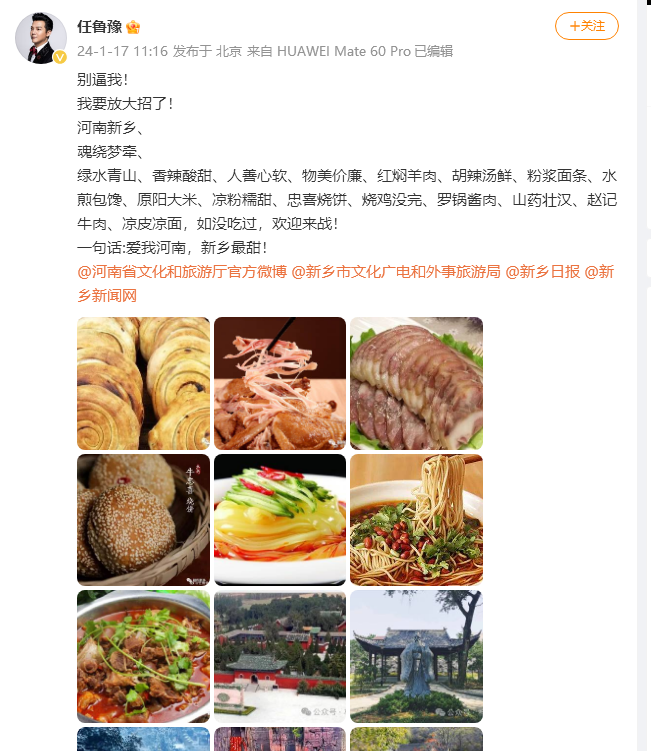View the sliced braised meat photo
This screenshot has width=651, height=751.
click(416, 383)
